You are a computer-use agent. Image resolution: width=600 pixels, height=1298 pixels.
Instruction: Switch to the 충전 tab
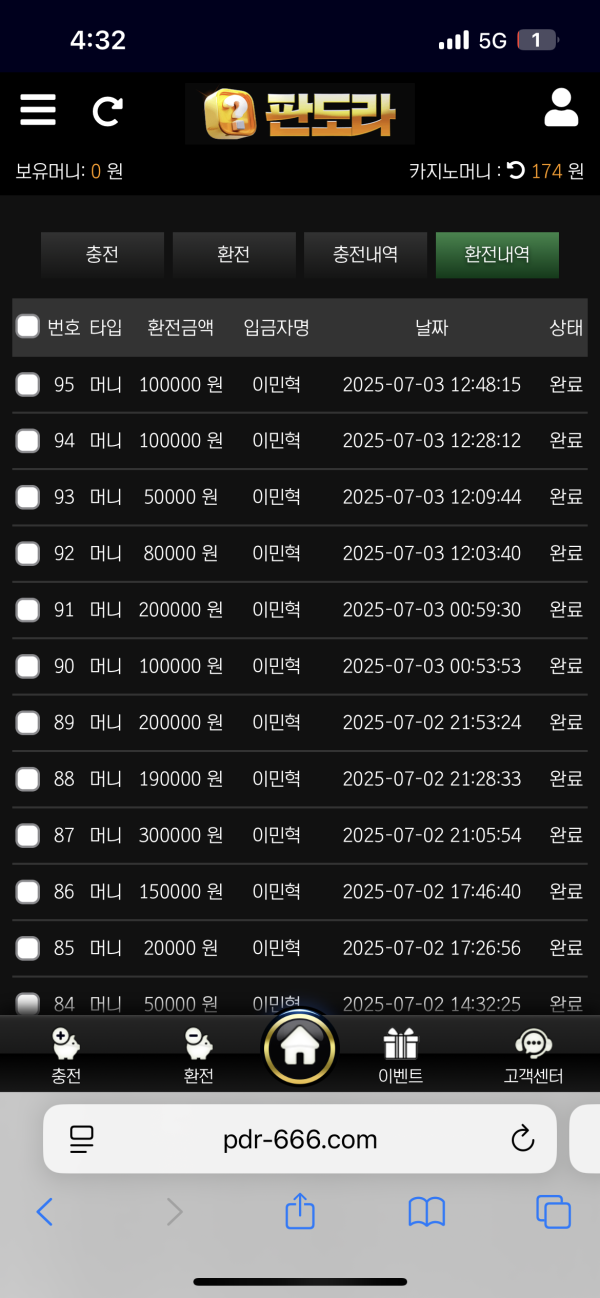(x=102, y=255)
